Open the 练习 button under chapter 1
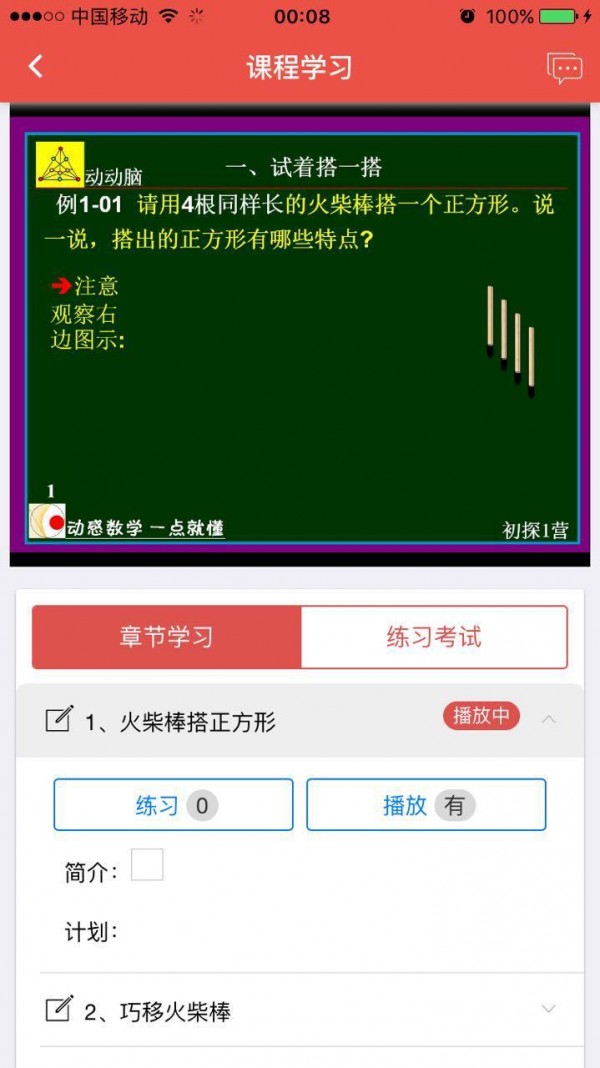This screenshot has height=1068, width=600. 173,805
